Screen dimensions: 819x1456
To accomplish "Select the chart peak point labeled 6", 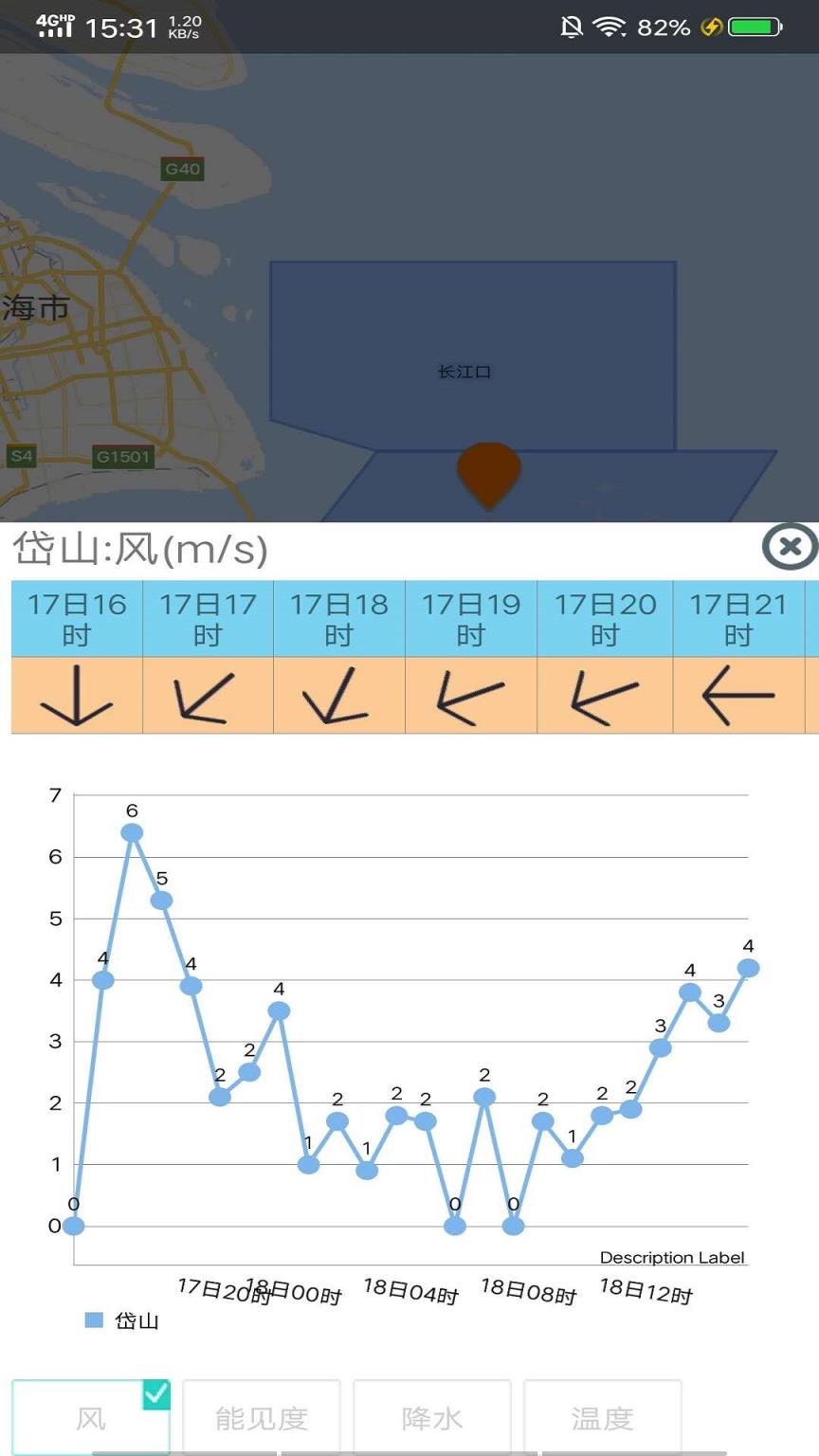I will [131, 832].
